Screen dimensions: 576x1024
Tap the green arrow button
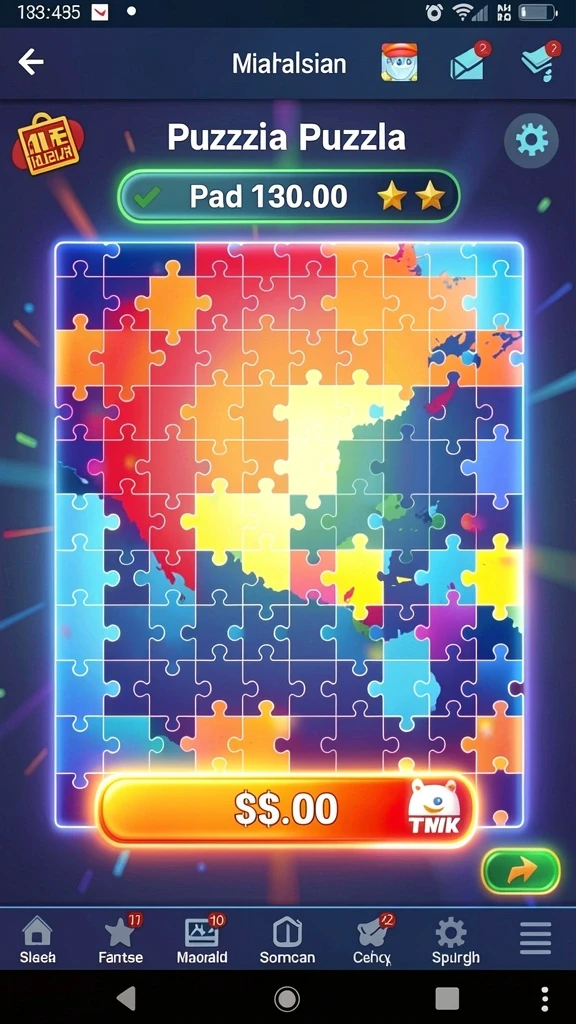coord(521,871)
